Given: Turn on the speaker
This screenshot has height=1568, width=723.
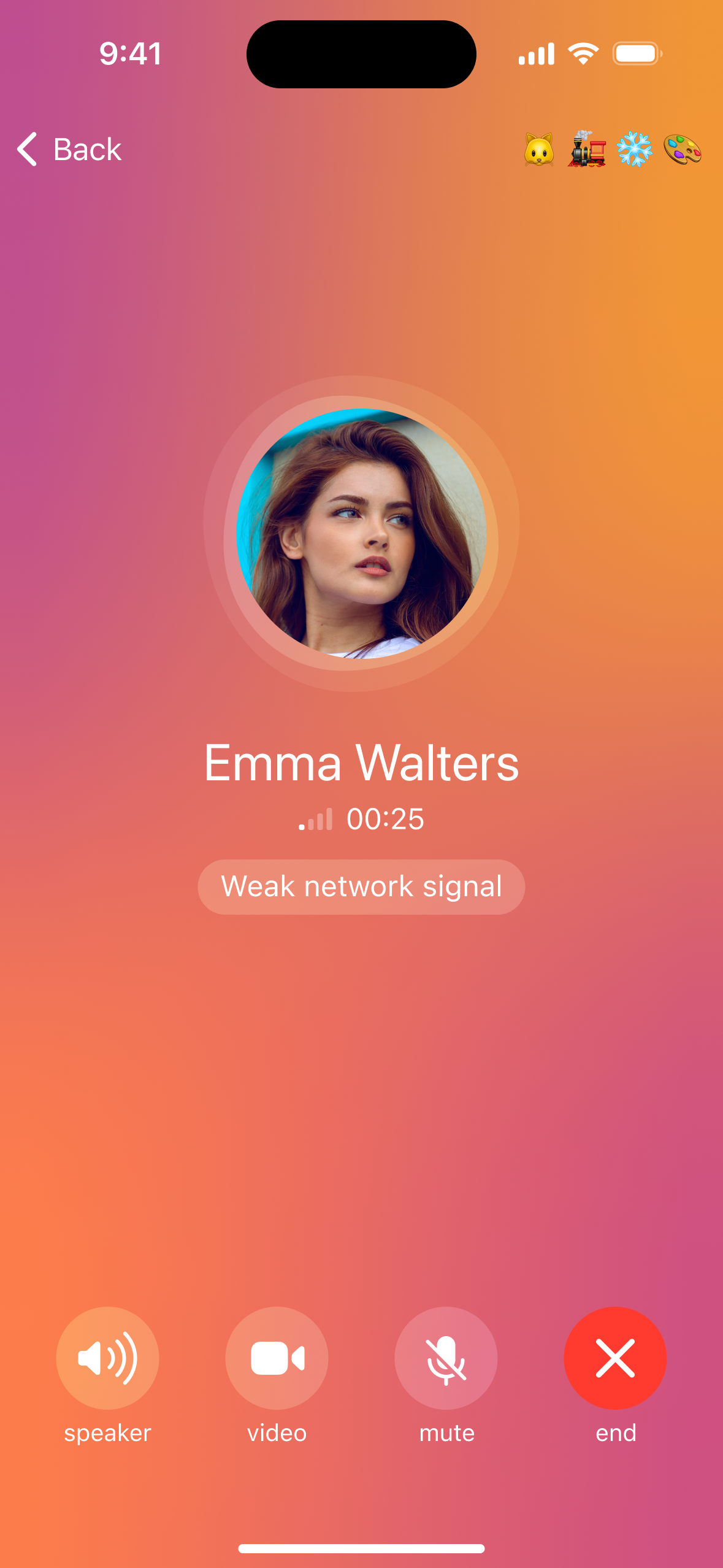Looking at the screenshot, I should point(107,1358).
